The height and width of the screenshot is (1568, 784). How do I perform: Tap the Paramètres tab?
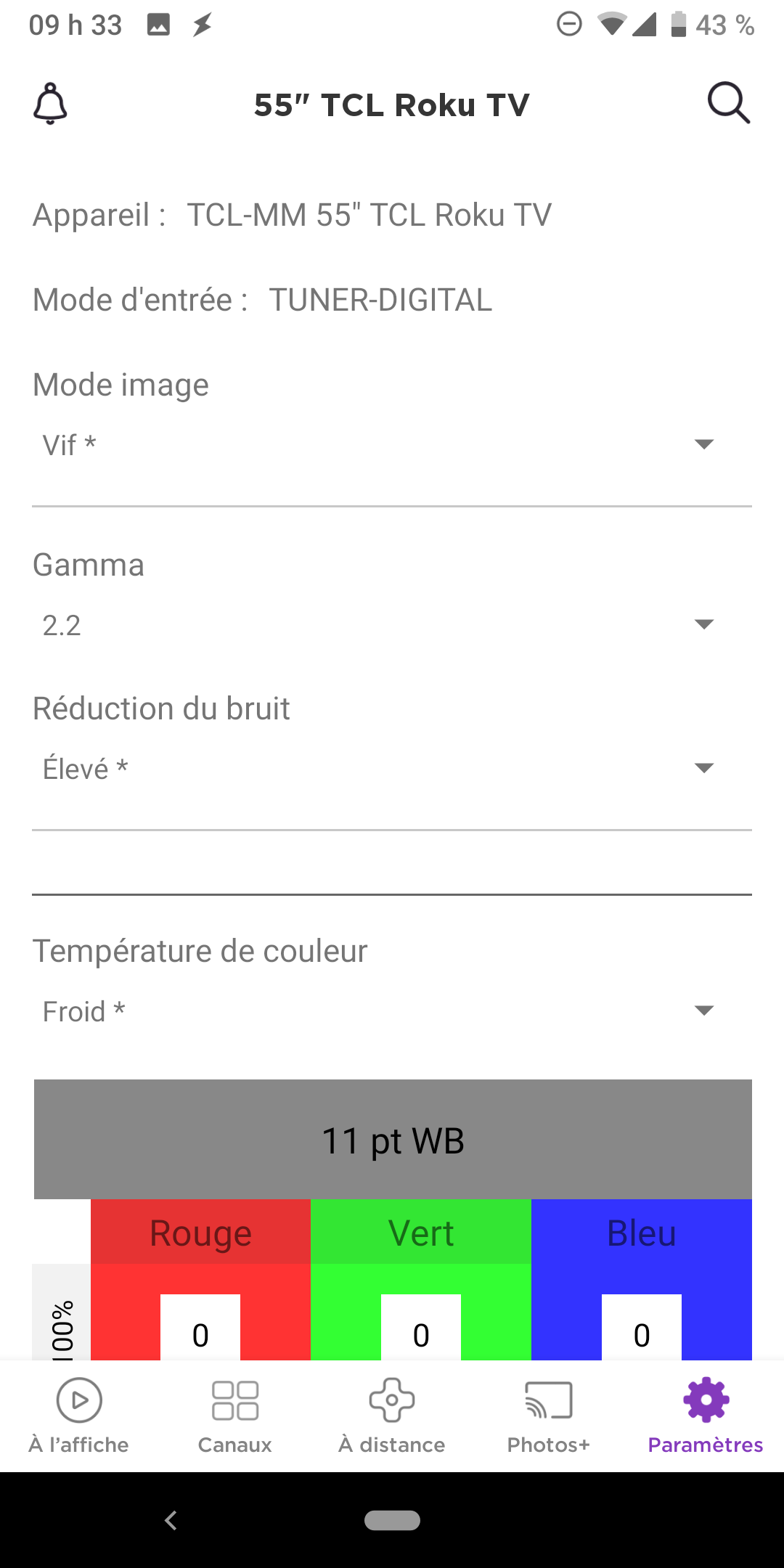tap(706, 1416)
